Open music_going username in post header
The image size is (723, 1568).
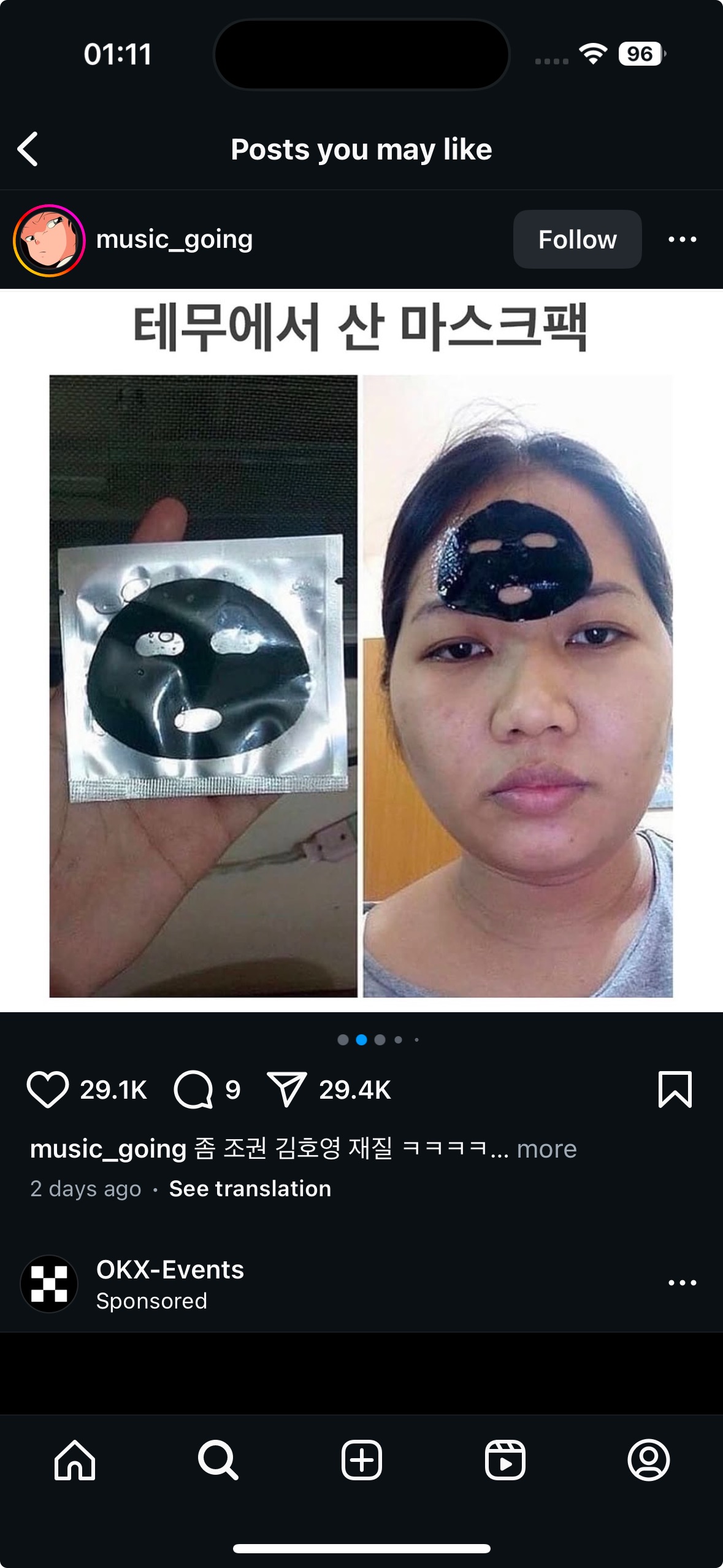174,239
